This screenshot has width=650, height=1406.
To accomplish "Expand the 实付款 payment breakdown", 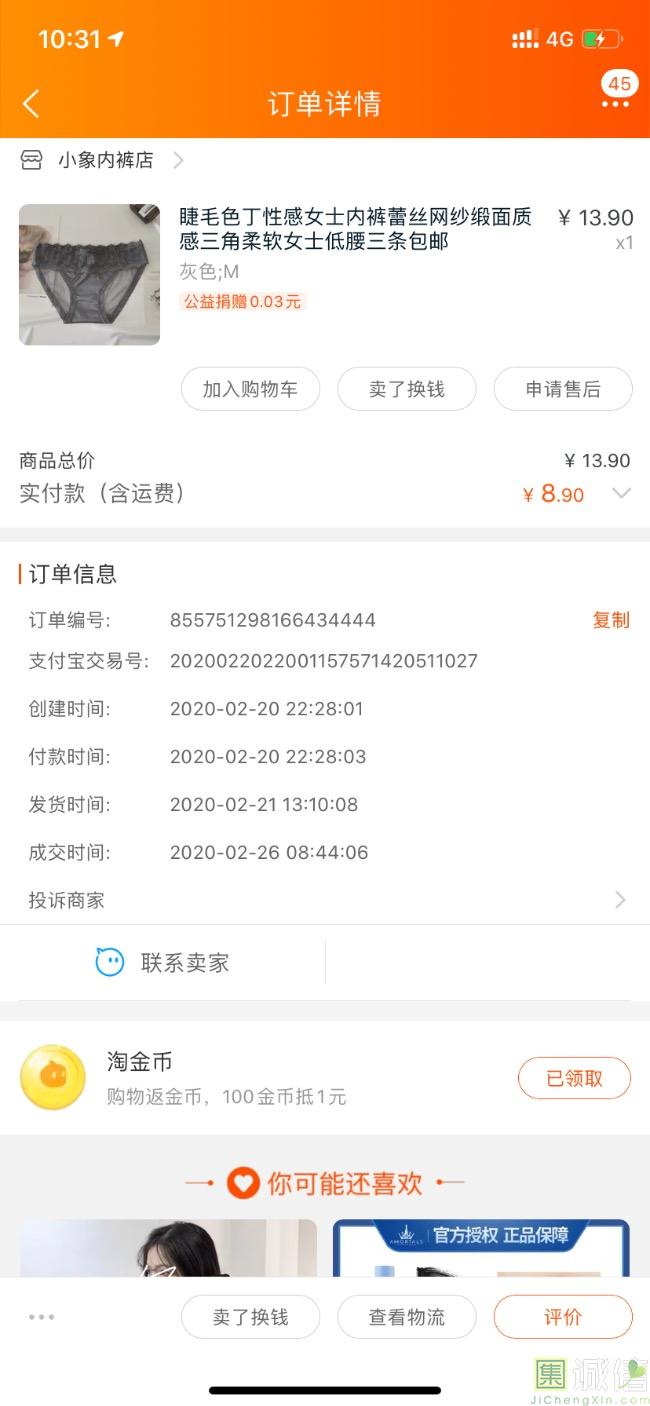I will (x=621, y=493).
